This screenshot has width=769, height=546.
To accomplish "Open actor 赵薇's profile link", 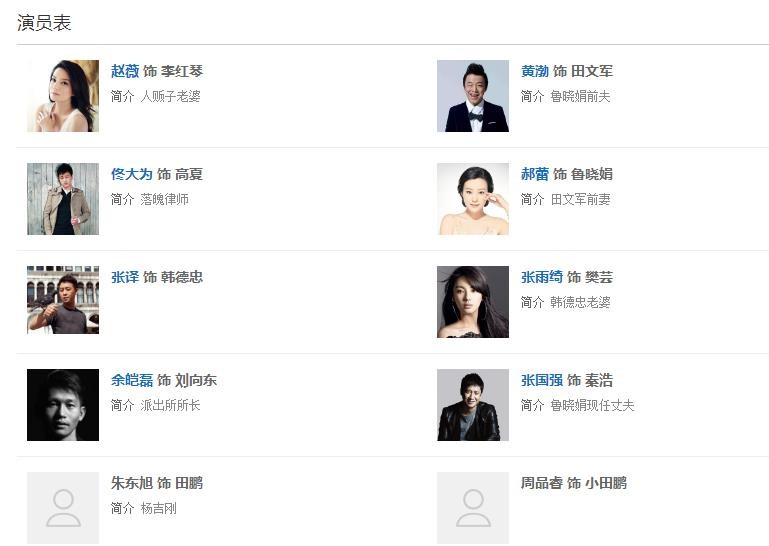I will point(125,72).
